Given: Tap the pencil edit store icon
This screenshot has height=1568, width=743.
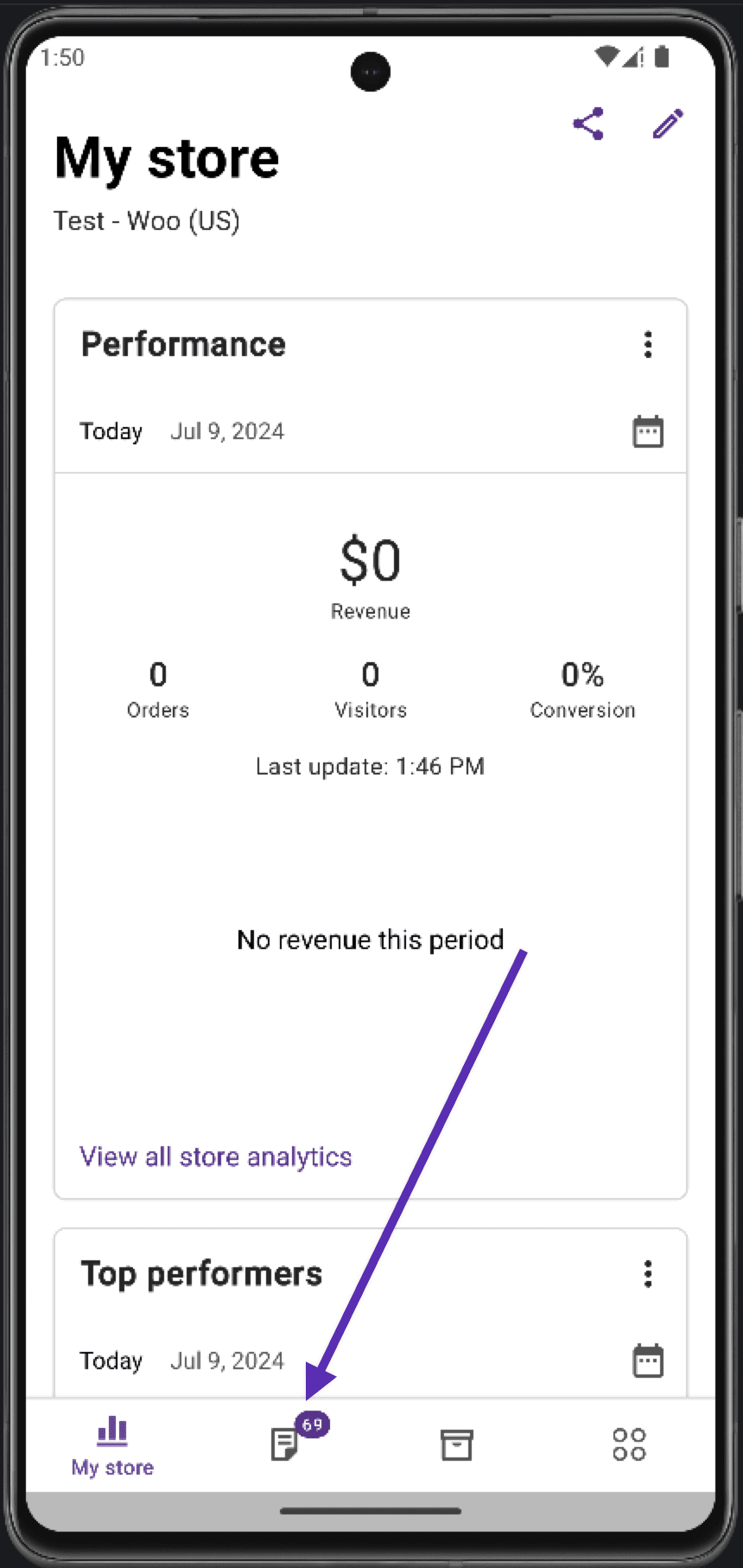Looking at the screenshot, I should coord(666,124).
